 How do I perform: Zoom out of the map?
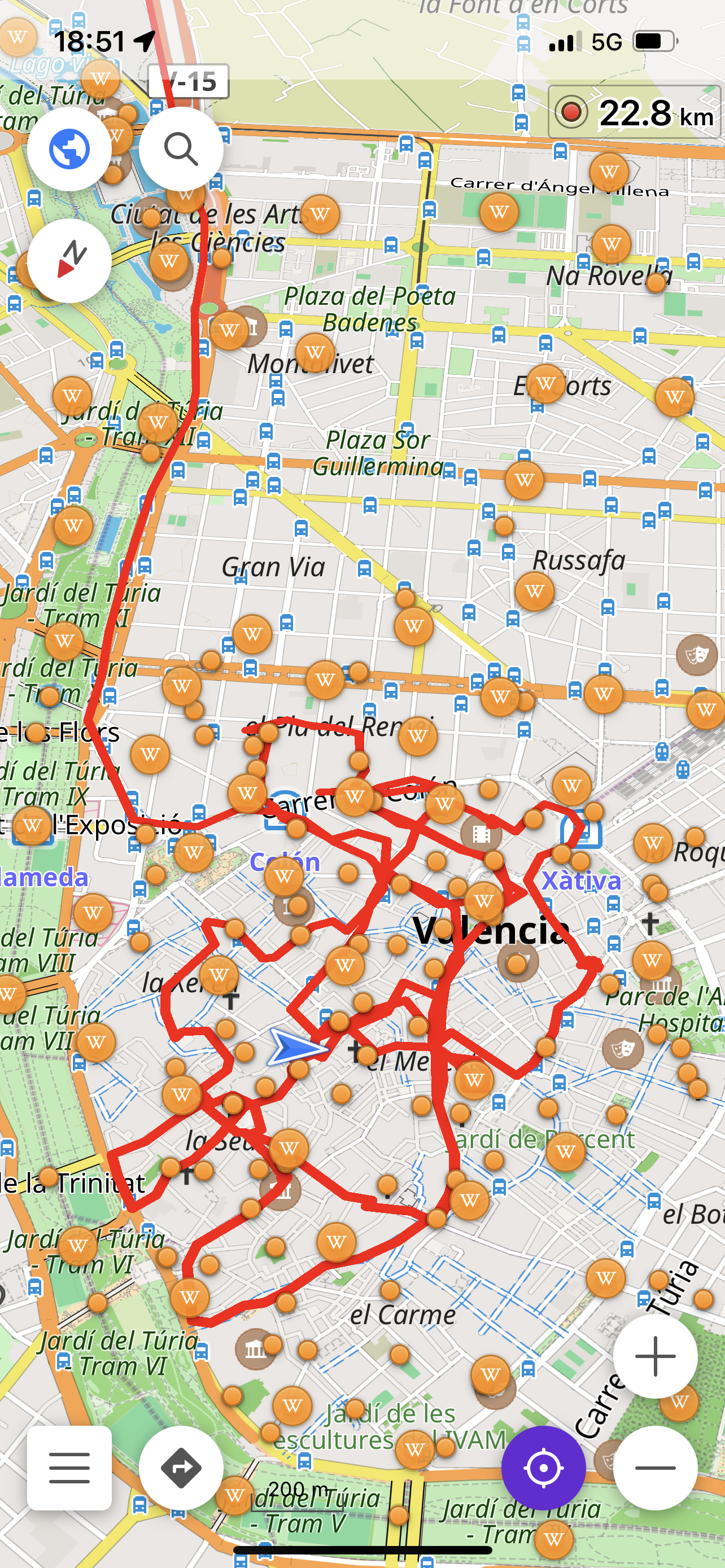coord(654,1468)
